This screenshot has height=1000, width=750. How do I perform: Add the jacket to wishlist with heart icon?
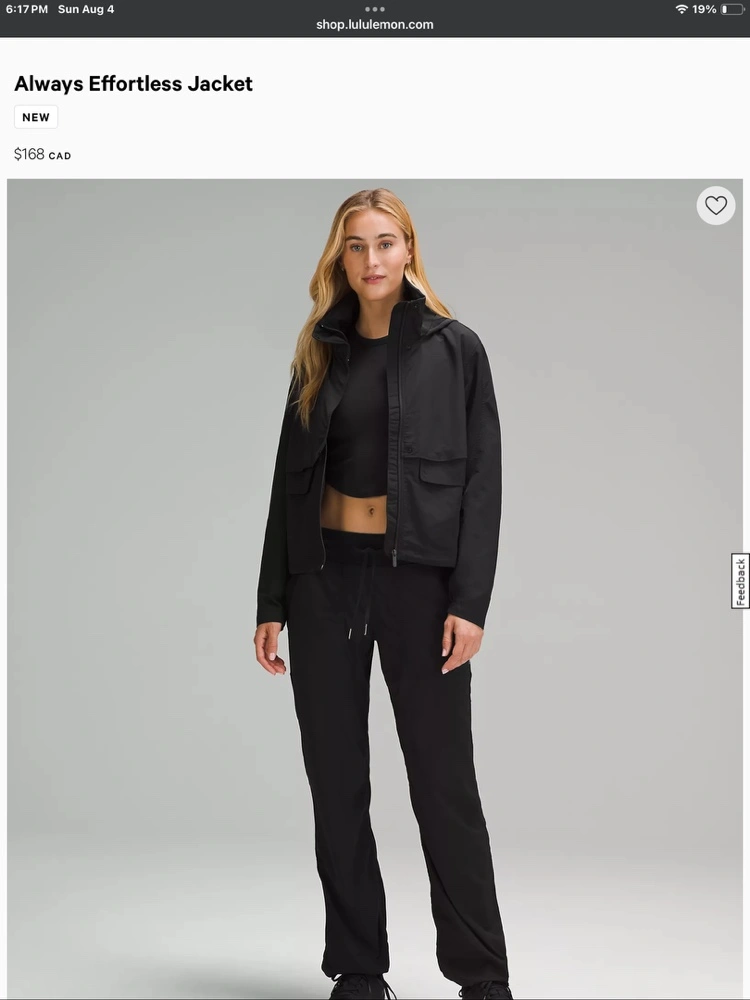715,206
